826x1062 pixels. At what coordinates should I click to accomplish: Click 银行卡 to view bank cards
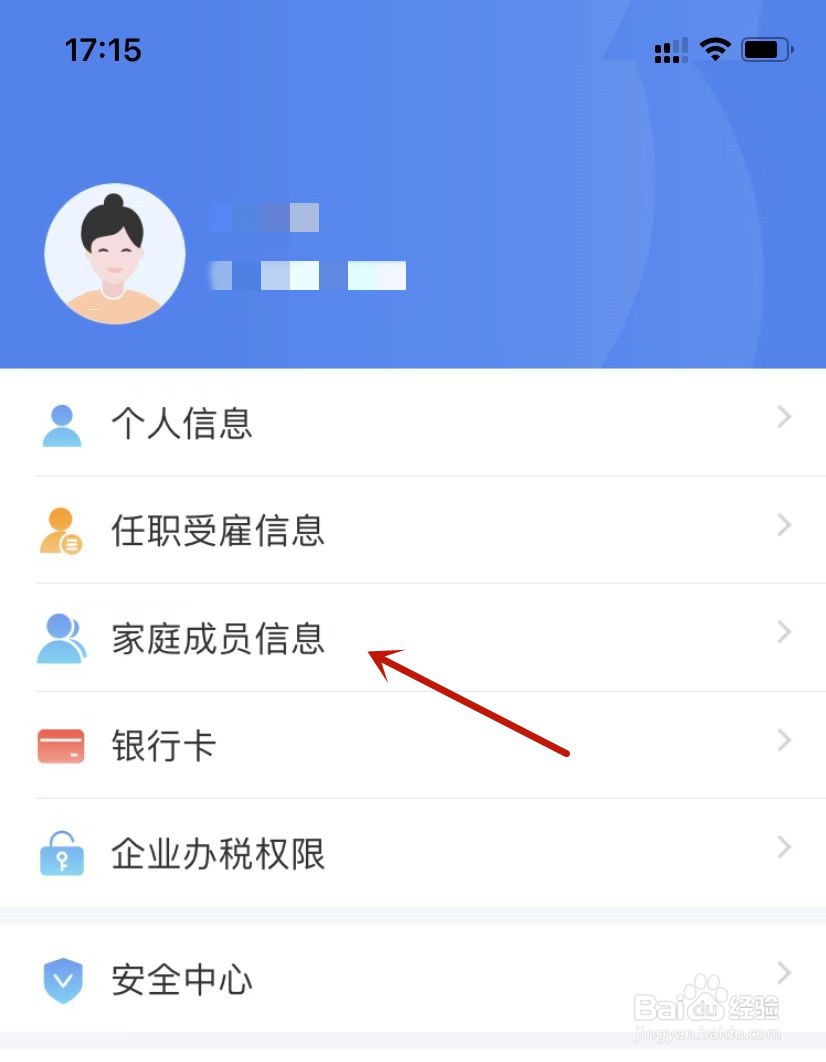(x=165, y=744)
